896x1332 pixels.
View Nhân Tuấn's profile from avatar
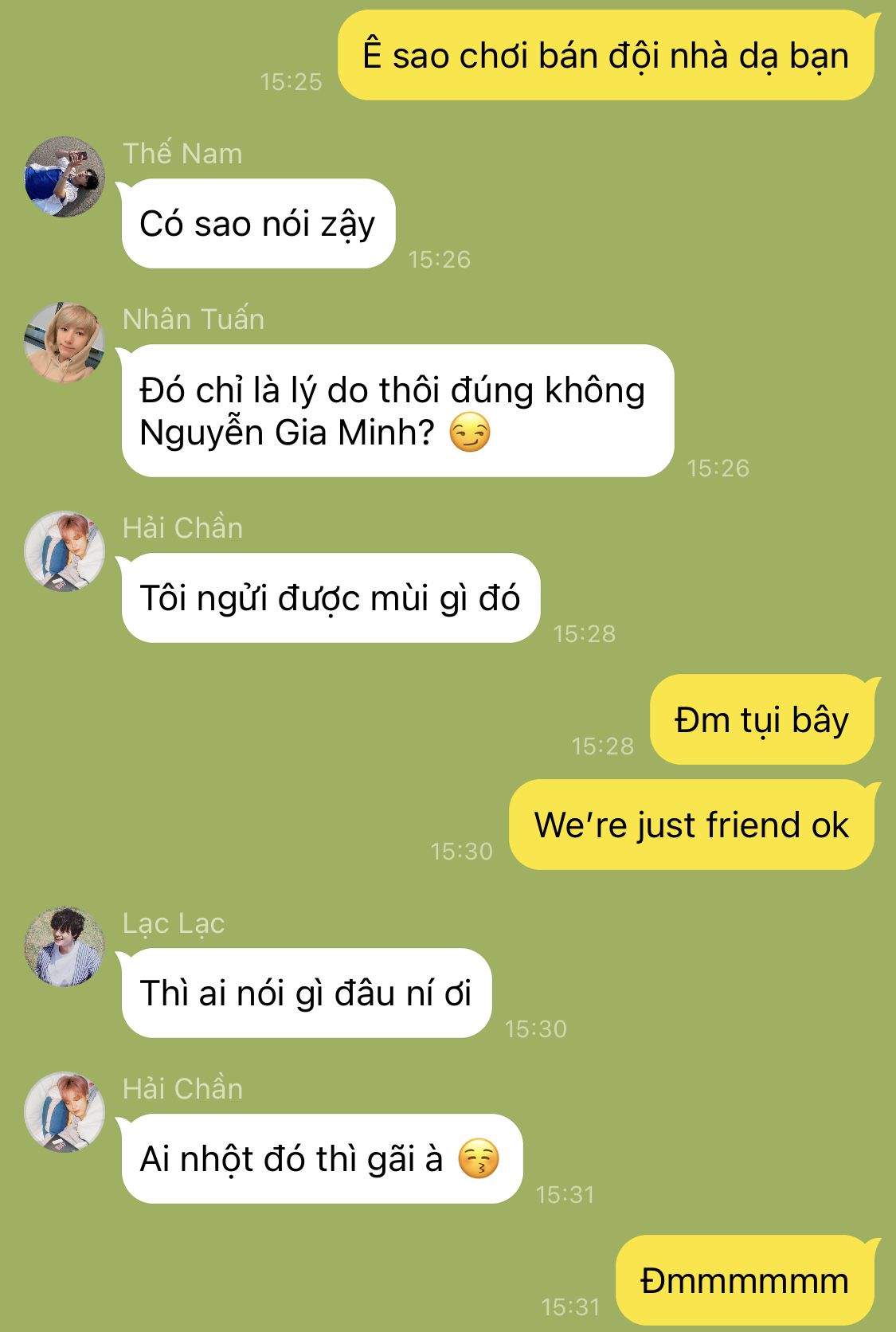(x=65, y=343)
